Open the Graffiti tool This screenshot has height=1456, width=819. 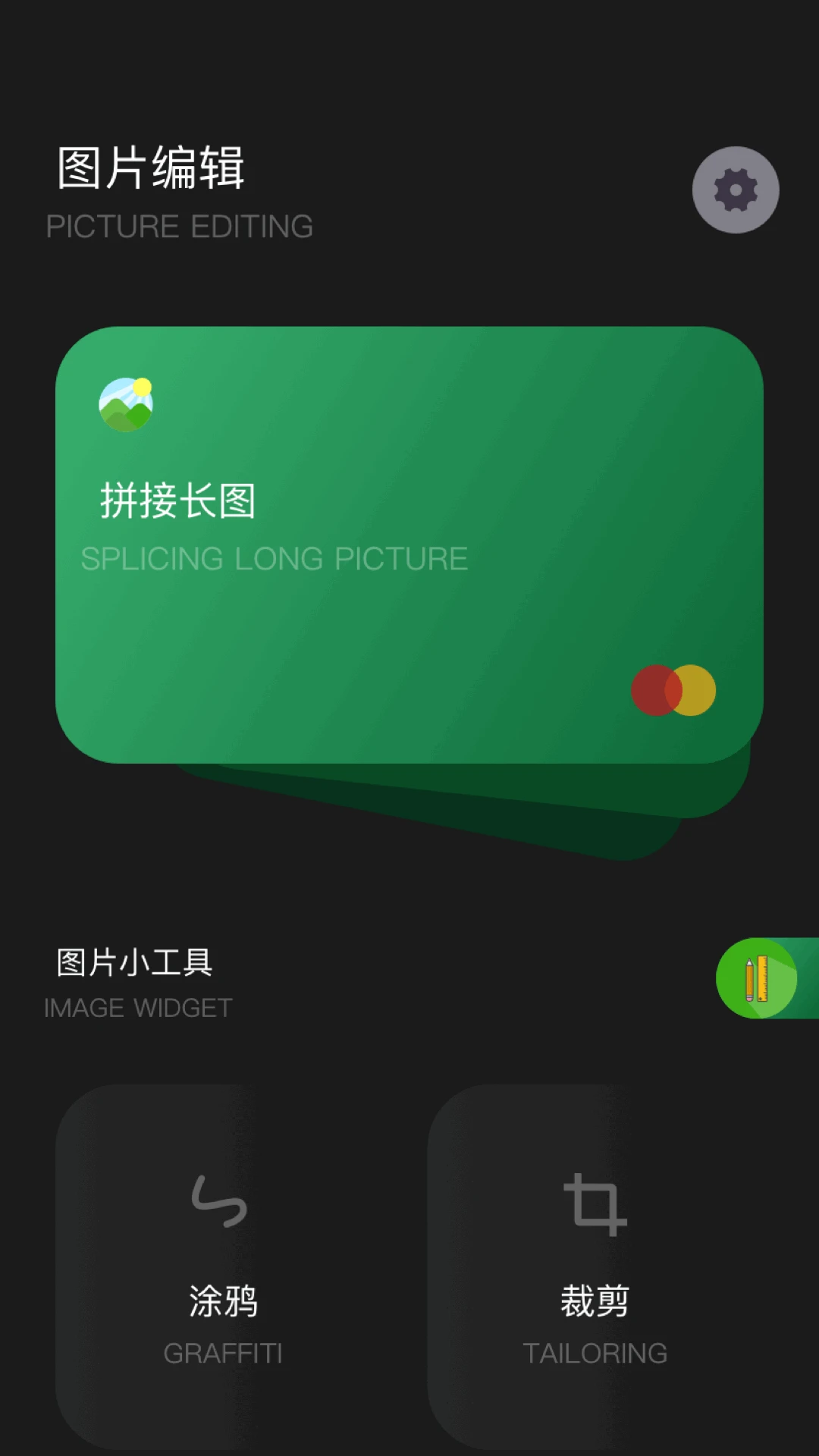223,1266
